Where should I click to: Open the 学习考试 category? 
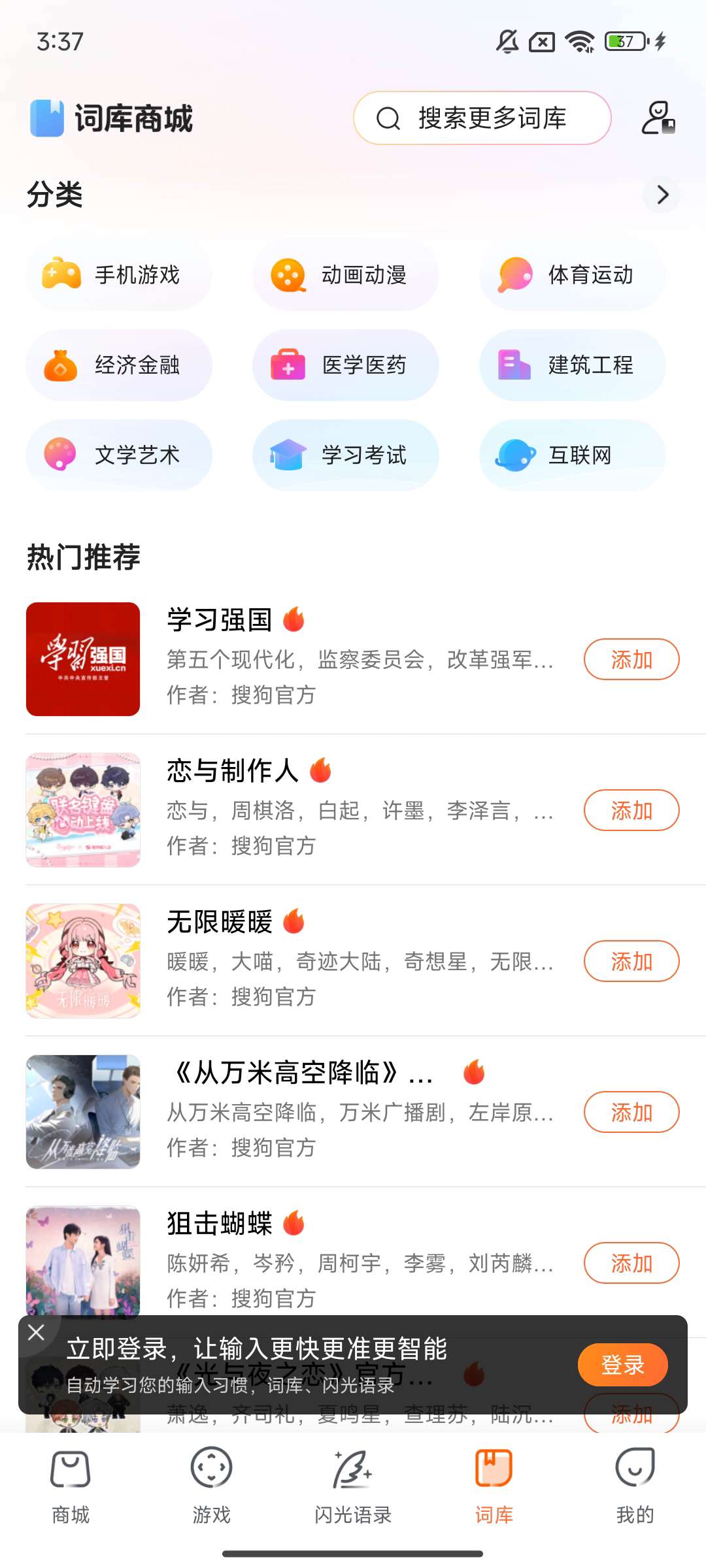(346, 455)
